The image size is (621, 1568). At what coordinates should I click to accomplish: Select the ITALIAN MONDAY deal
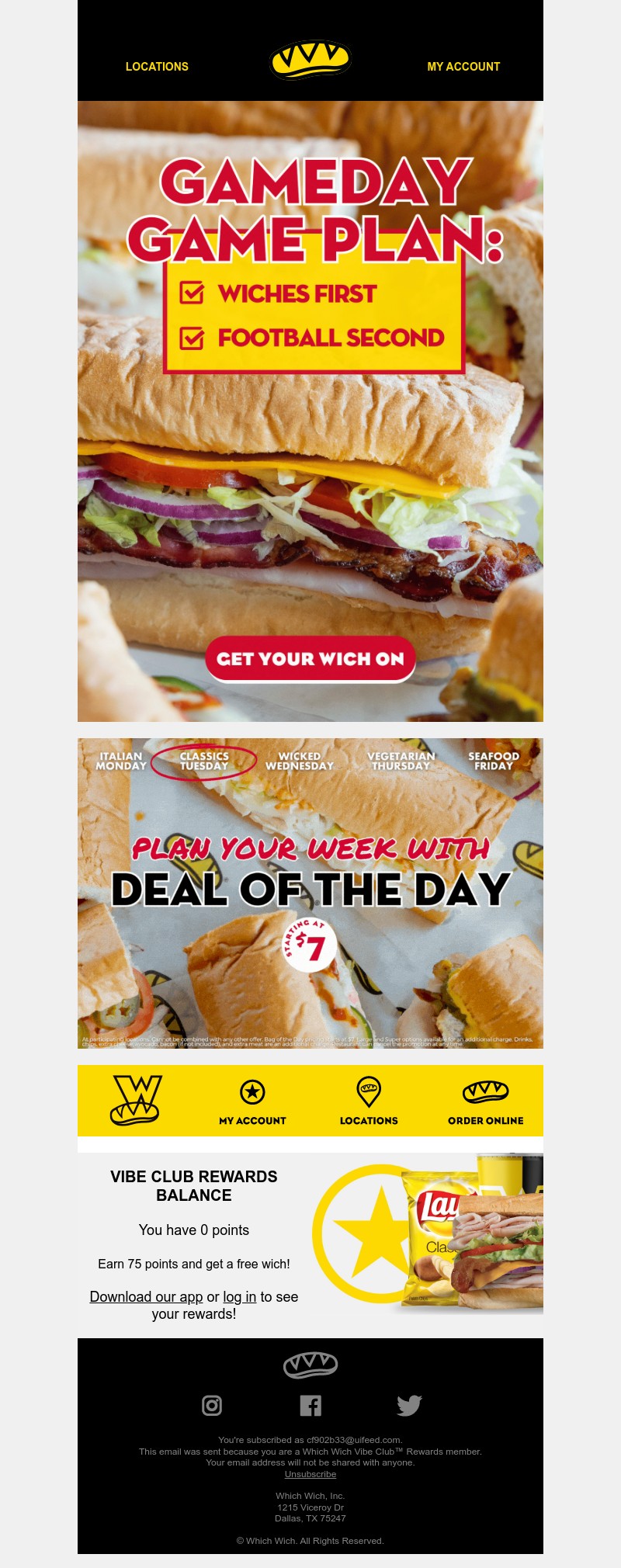[121, 760]
